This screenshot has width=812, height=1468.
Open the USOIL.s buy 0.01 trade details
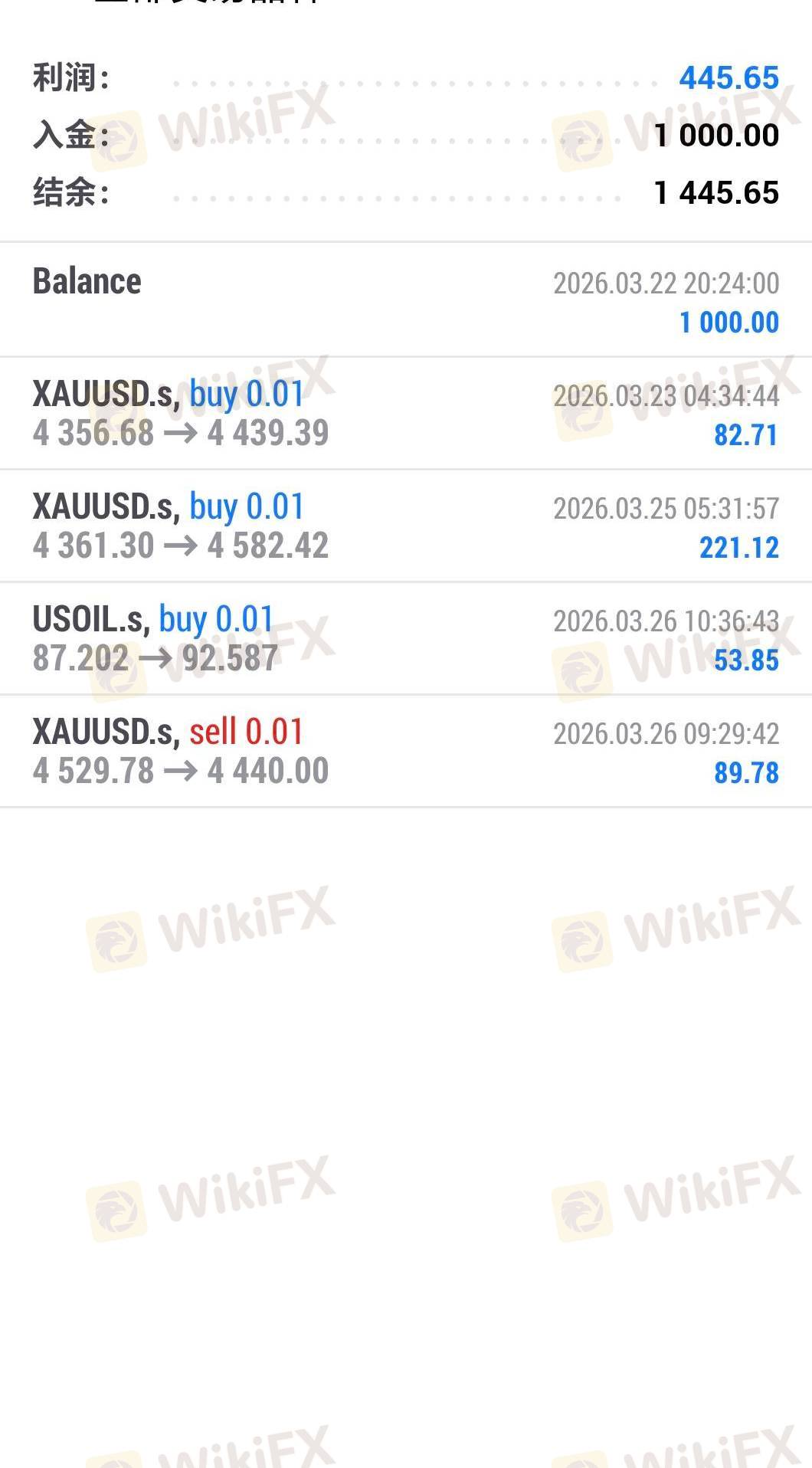405,639
